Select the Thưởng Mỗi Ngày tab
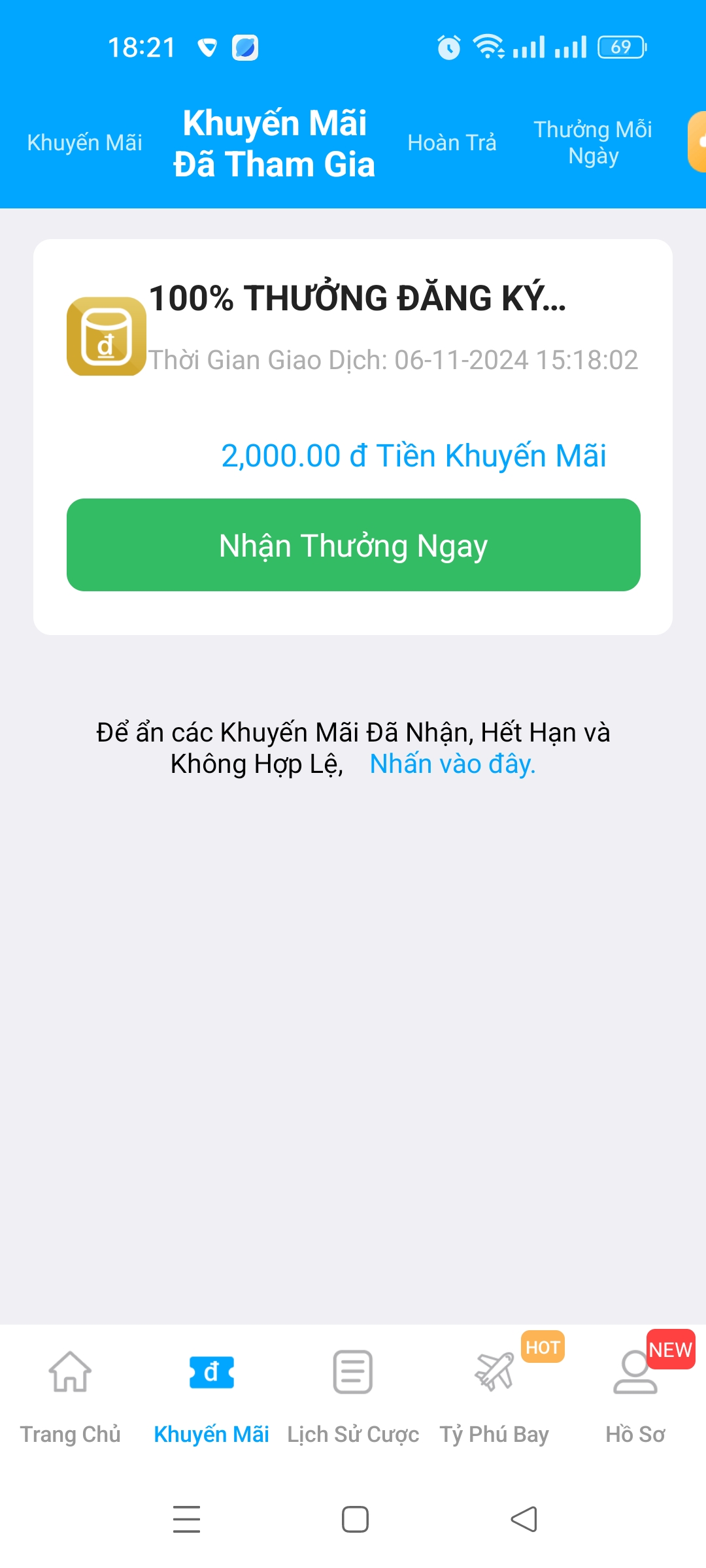This screenshot has width=706, height=1568. (x=593, y=142)
